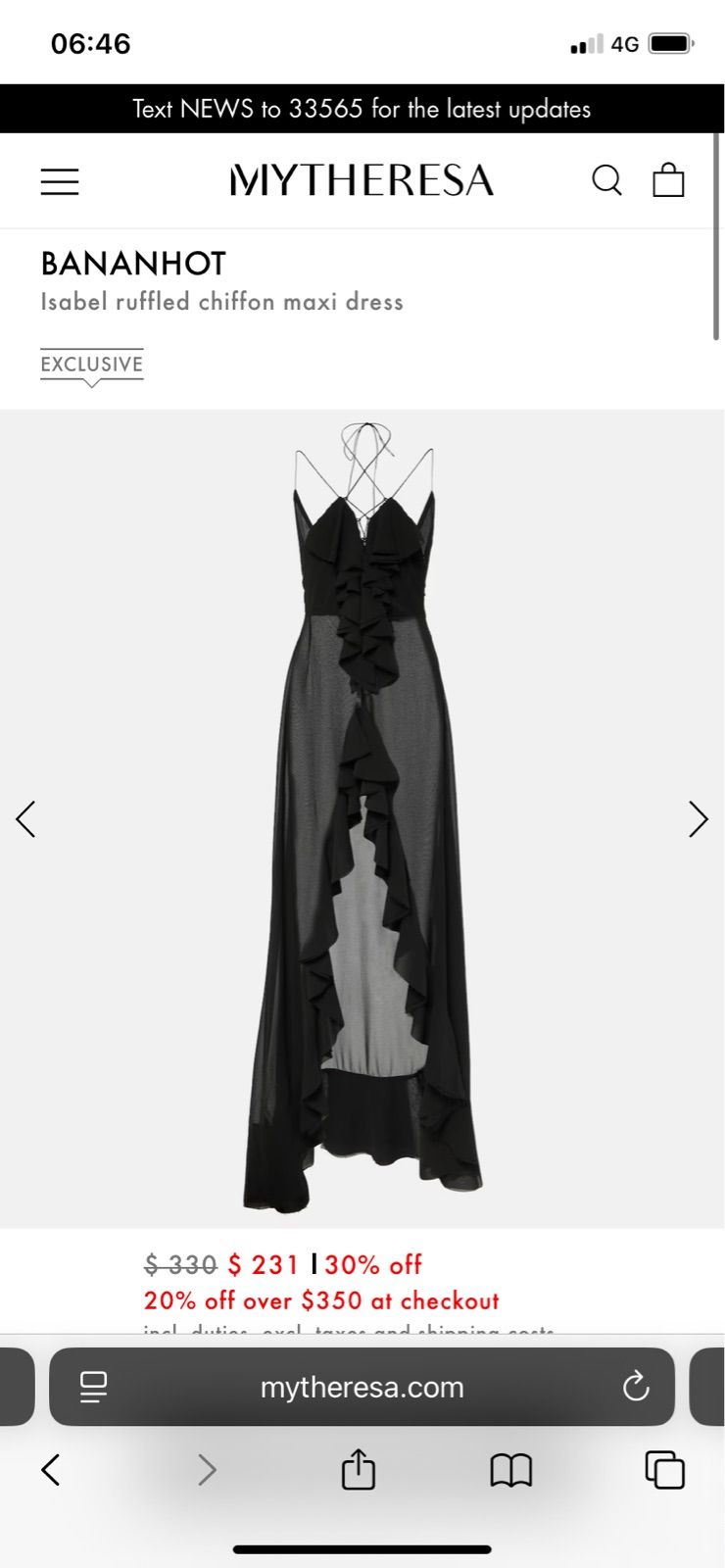
Task: Show the previous product image
Action: tap(26, 819)
